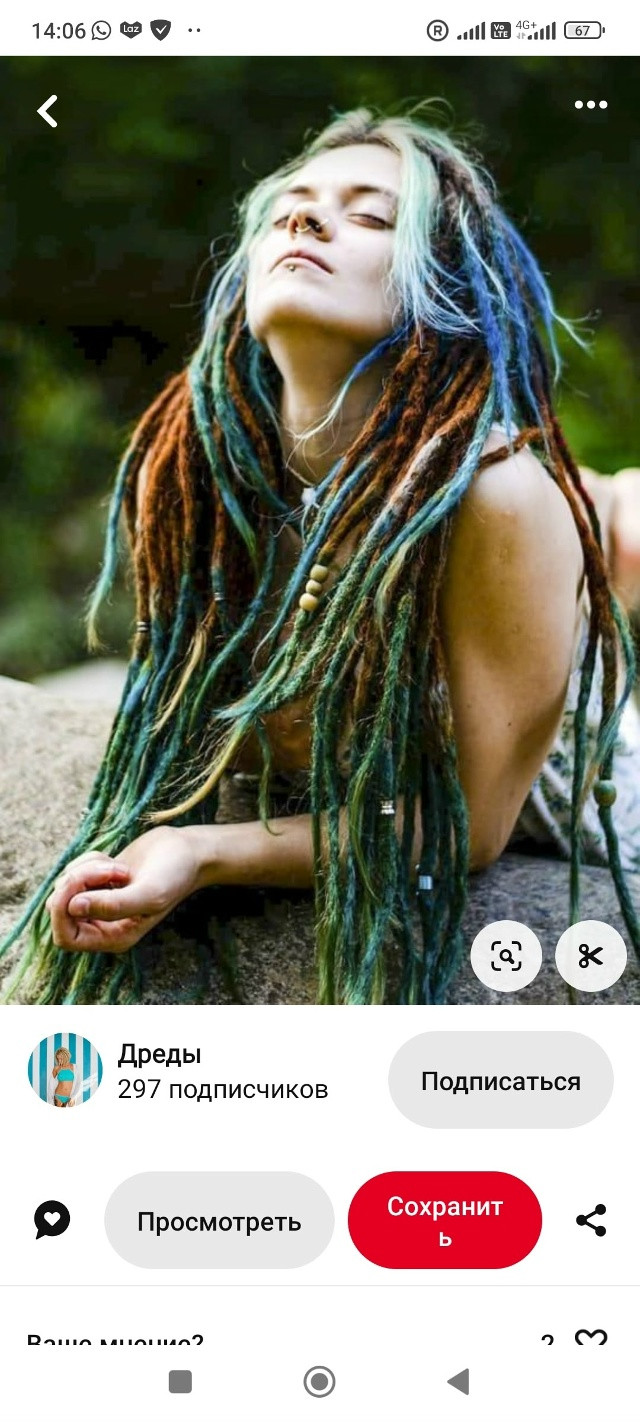This screenshot has width=640, height=1422.
Task: Share this pin
Action: [x=591, y=1220]
